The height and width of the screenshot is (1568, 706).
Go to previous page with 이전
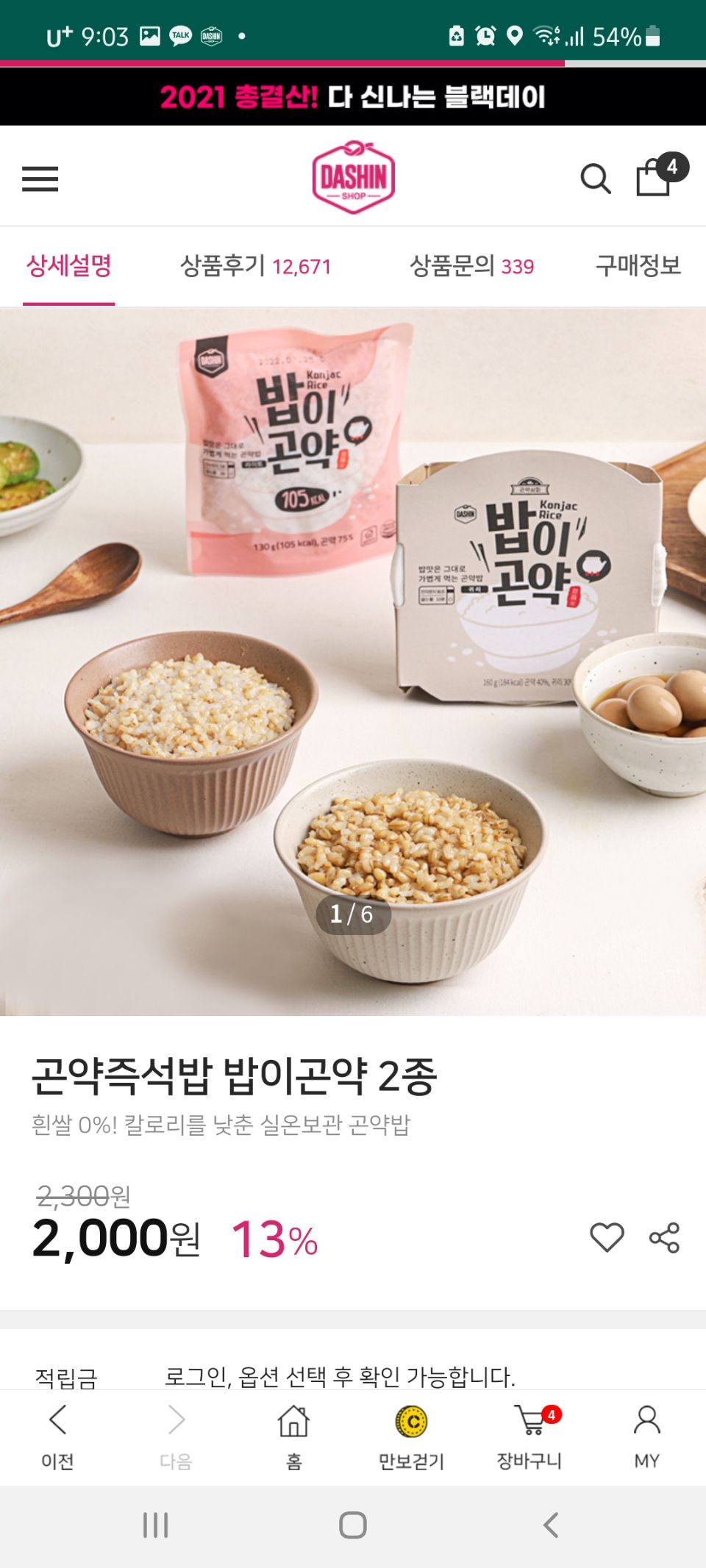click(57, 1436)
